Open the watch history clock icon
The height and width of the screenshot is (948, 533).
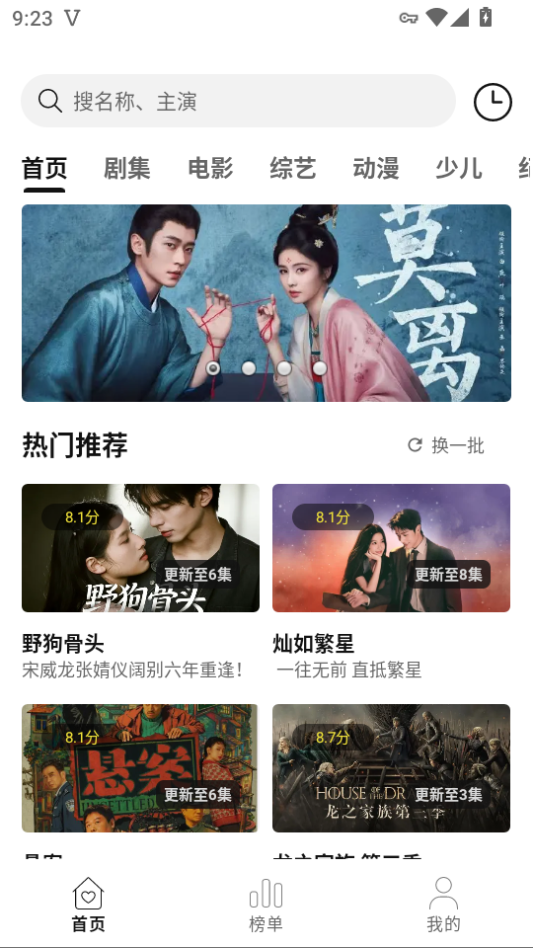493,102
